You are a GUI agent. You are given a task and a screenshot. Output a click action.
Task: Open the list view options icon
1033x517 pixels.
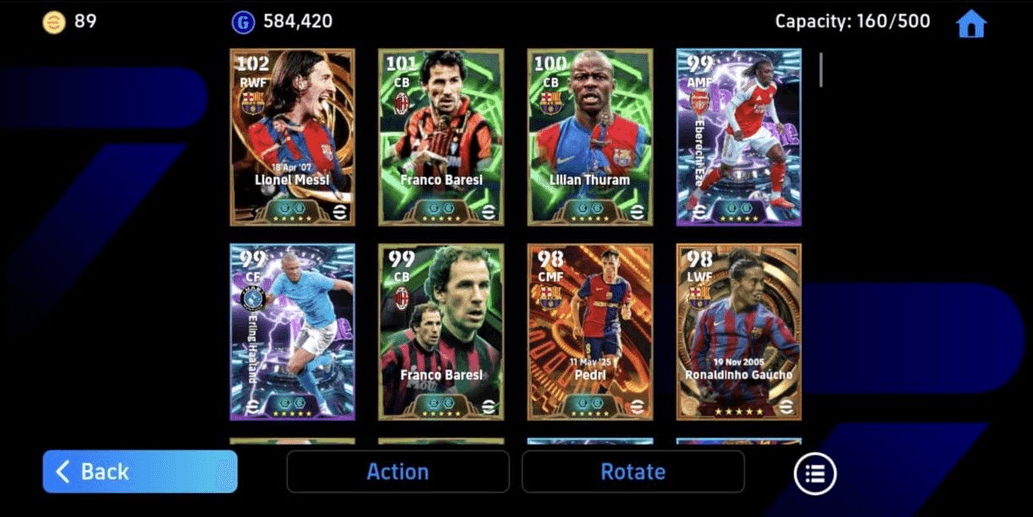tap(815, 474)
